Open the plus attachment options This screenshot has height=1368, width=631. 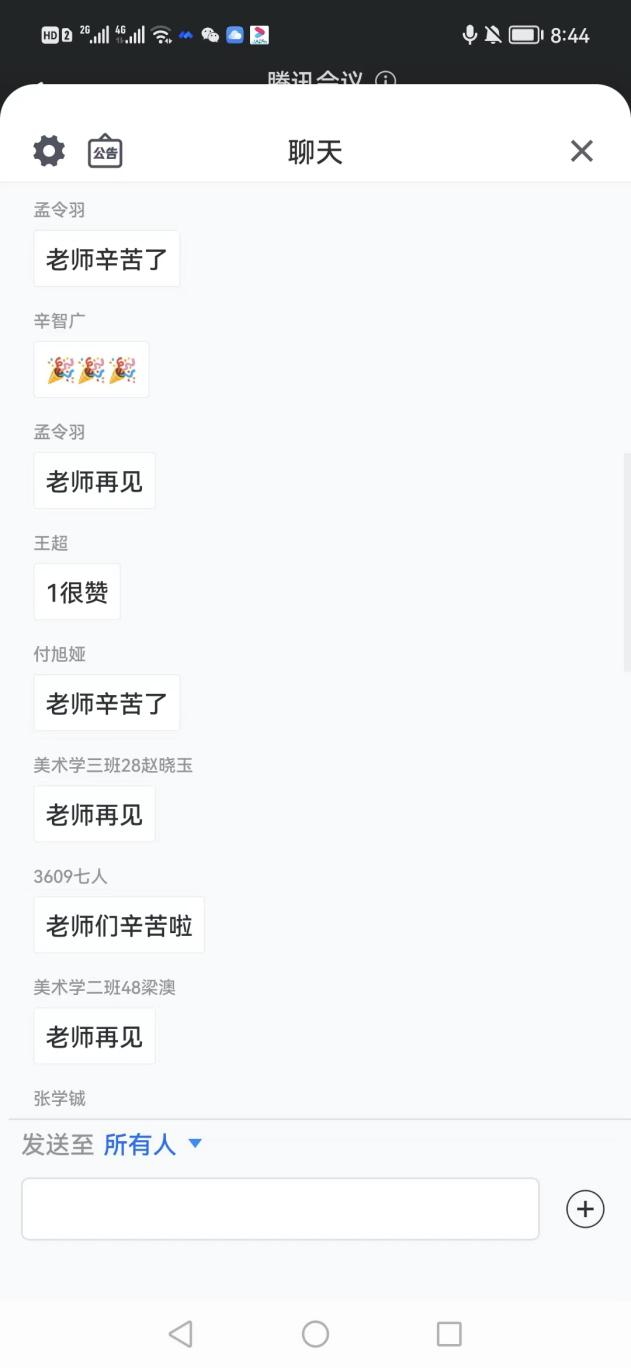pyautogui.click(x=585, y=1209)
